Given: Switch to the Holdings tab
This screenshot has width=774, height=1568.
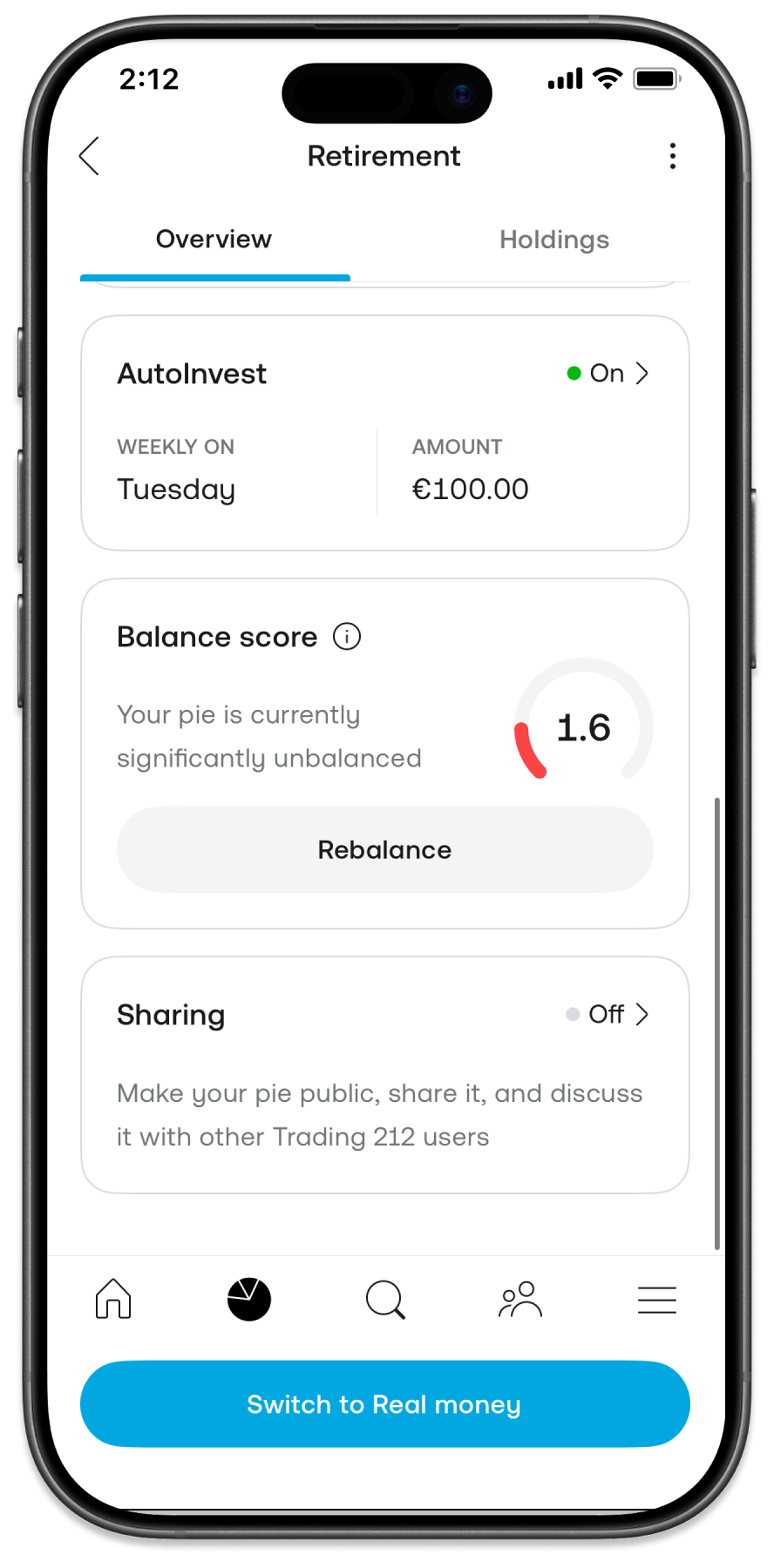Looking at the screenshot, I should point(553,240).
